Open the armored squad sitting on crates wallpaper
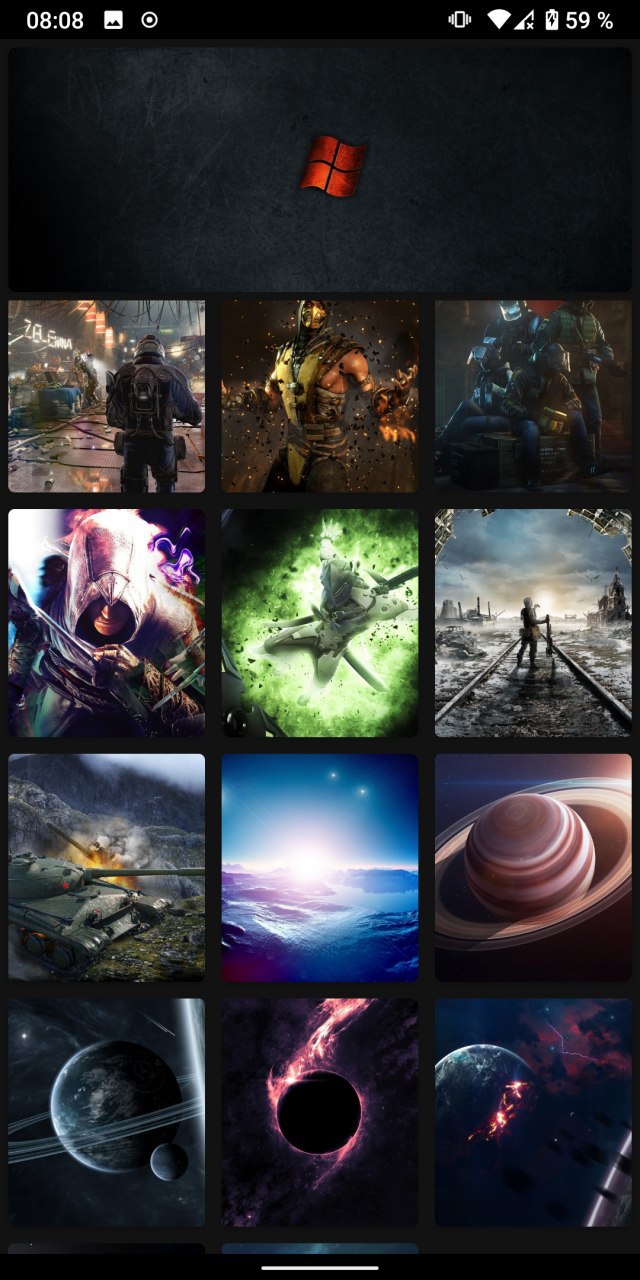Image resolution: width=640 pixels, height=1280 pixels. (x=533, y=396)
